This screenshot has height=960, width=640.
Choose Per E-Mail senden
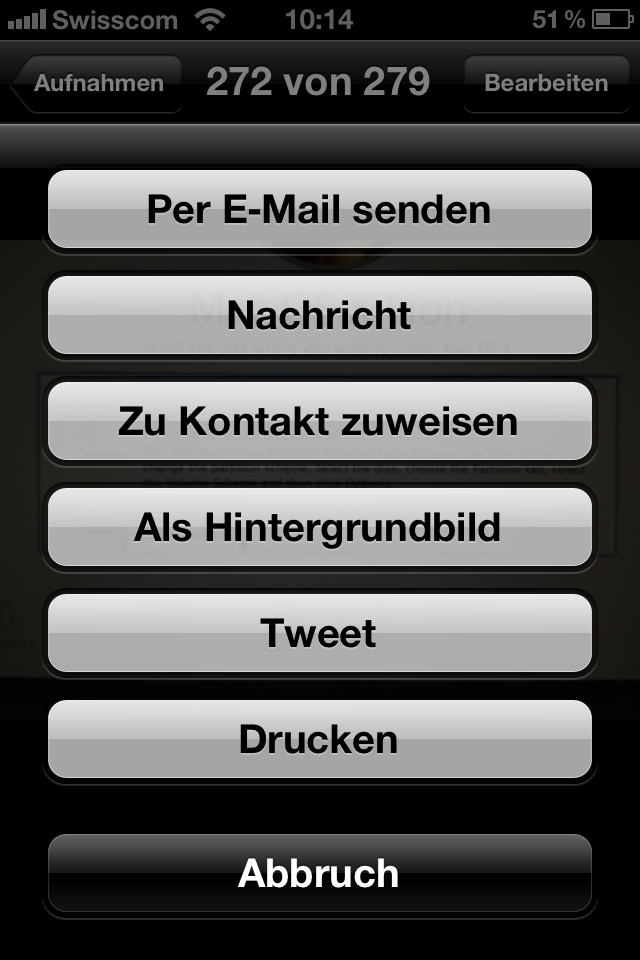coord(320,210)
